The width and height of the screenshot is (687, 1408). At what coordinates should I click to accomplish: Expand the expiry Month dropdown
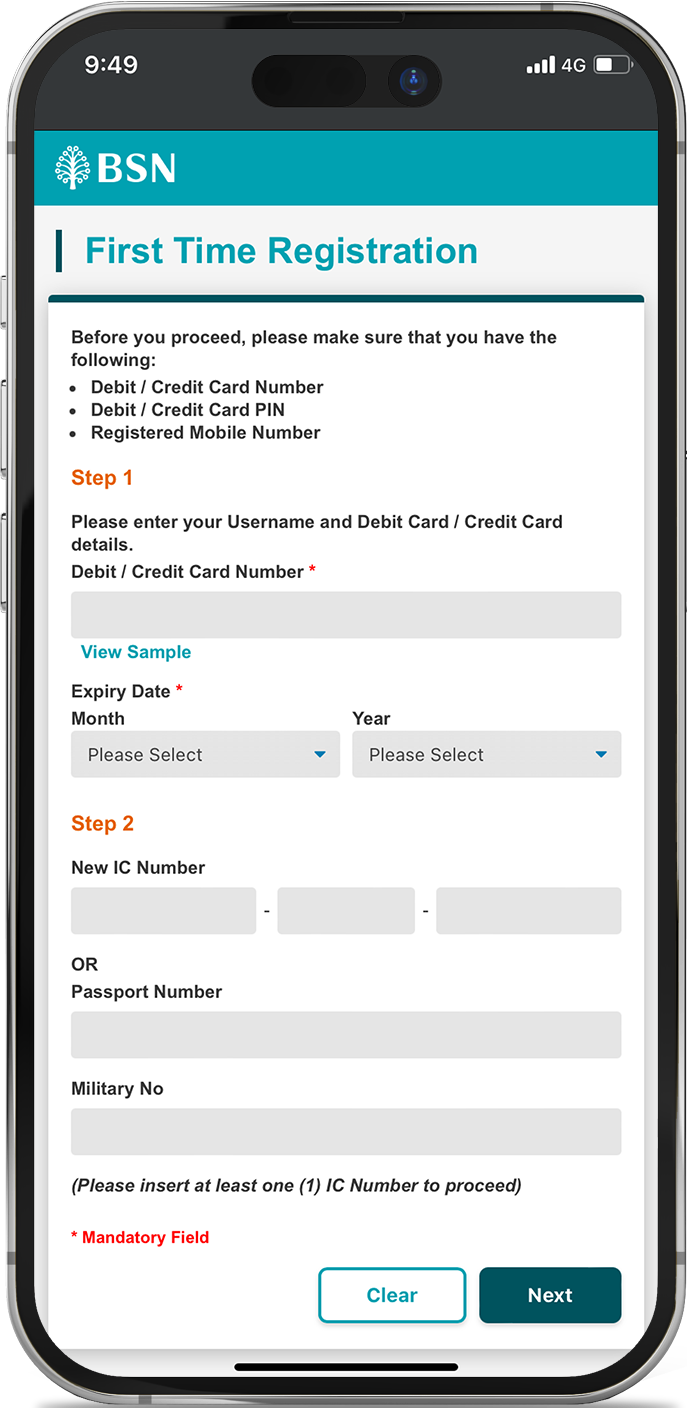click(x=205, y=755)
